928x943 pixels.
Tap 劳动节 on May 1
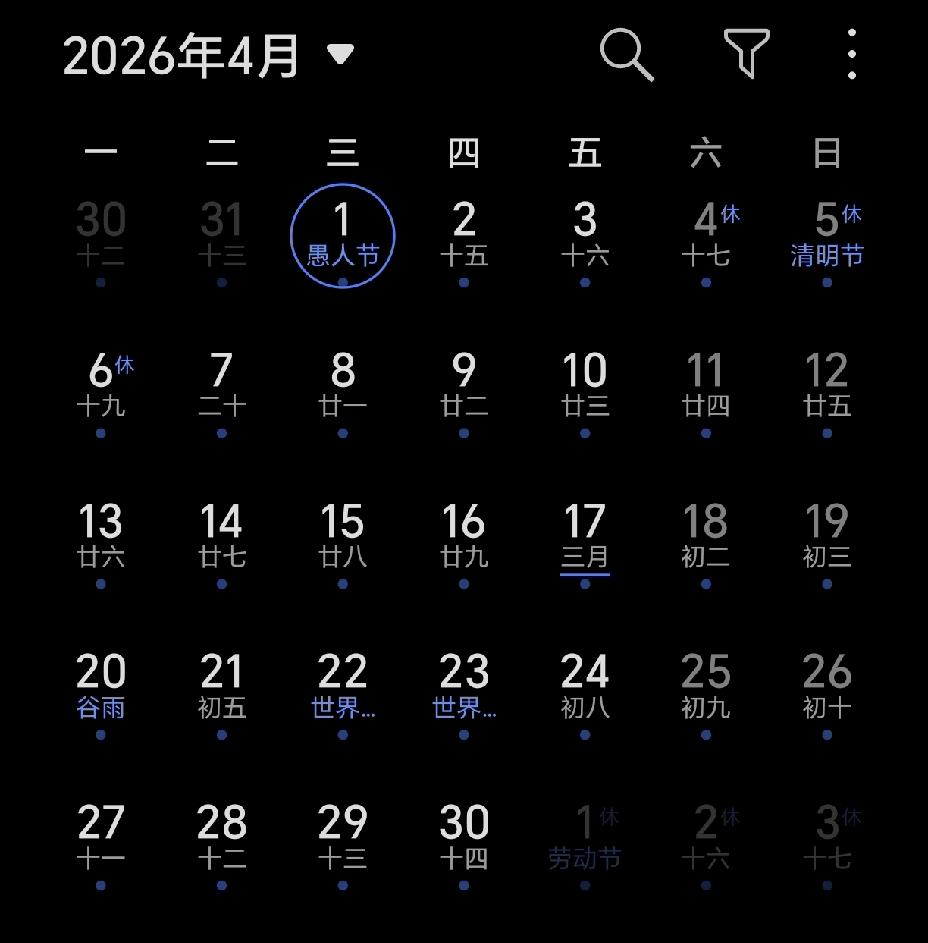tap(585, 856)
